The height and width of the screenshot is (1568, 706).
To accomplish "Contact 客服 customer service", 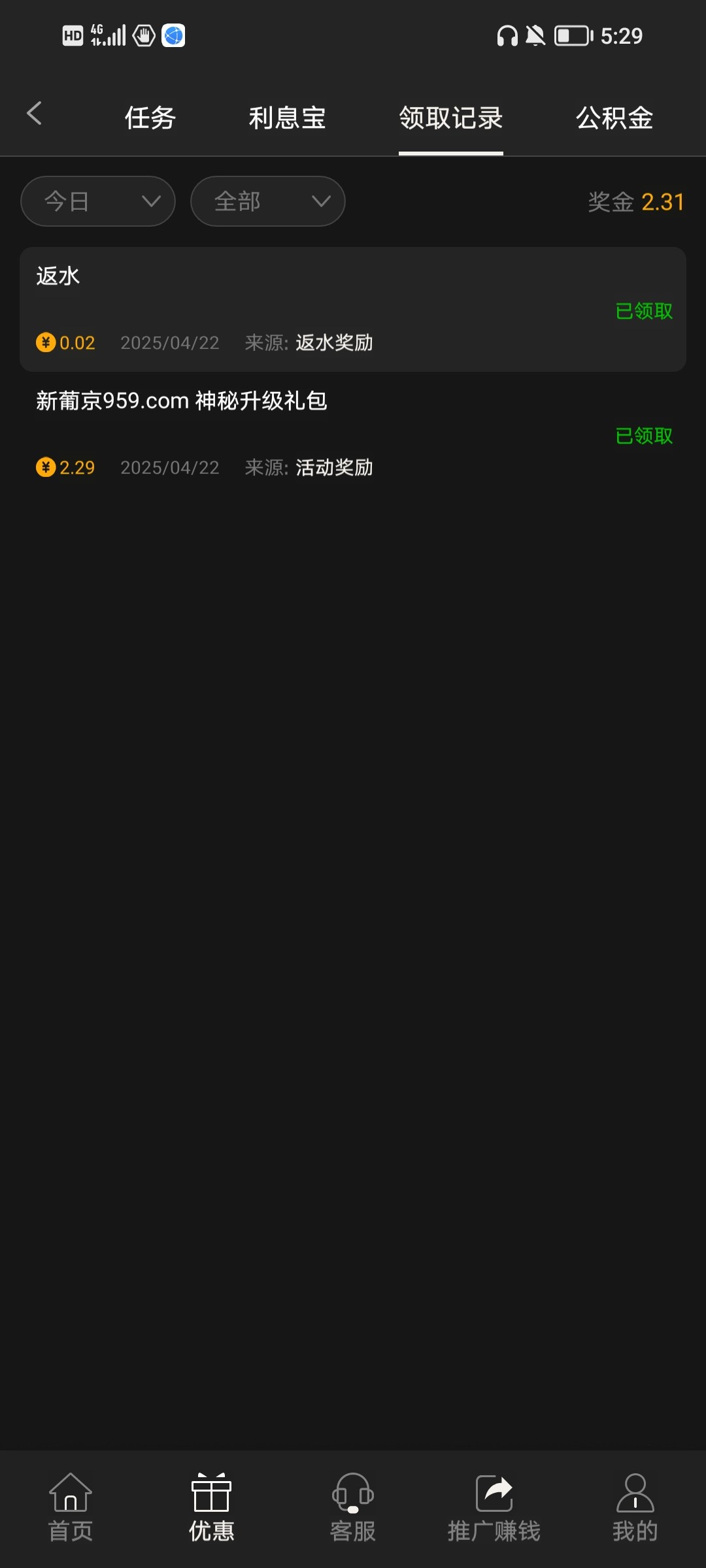I will [353, 1507].
